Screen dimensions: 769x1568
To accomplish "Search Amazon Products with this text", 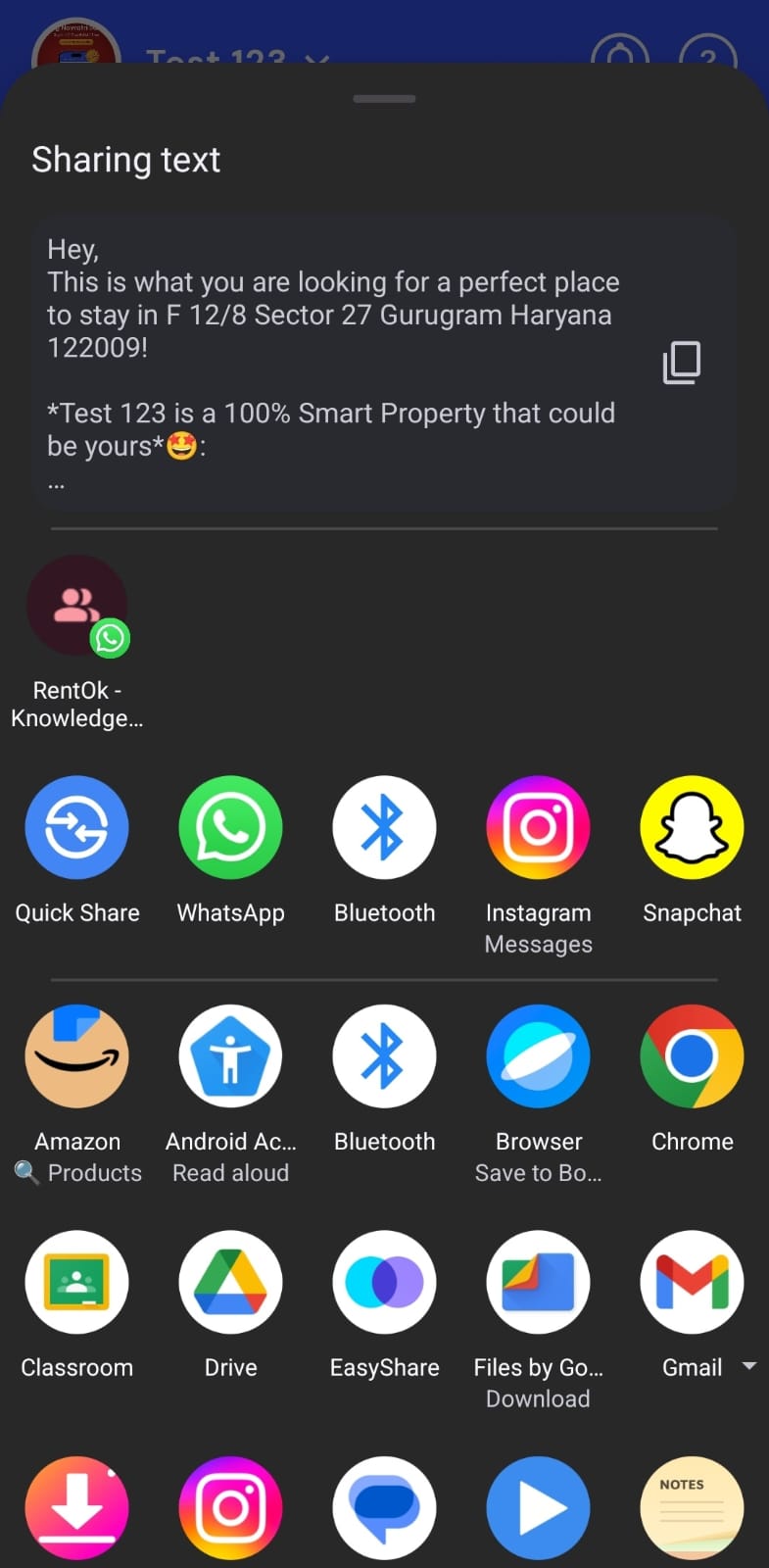I will (76, 1056).
